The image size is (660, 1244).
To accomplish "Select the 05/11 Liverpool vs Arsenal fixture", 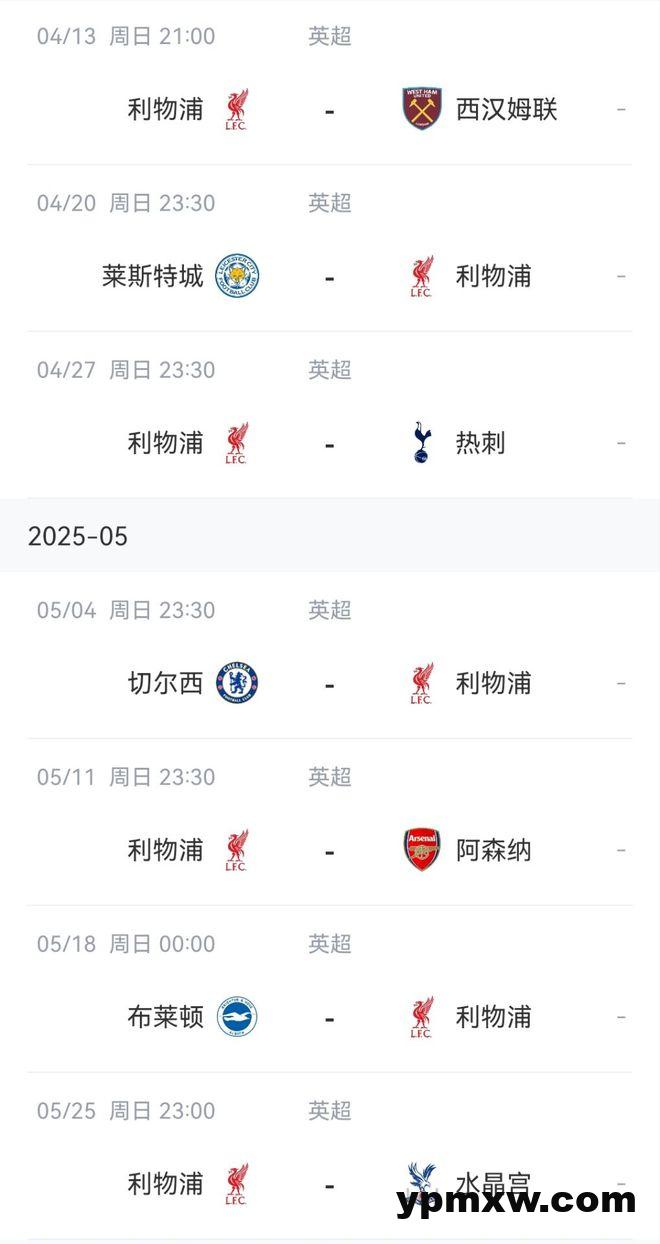I will [330, 823].
